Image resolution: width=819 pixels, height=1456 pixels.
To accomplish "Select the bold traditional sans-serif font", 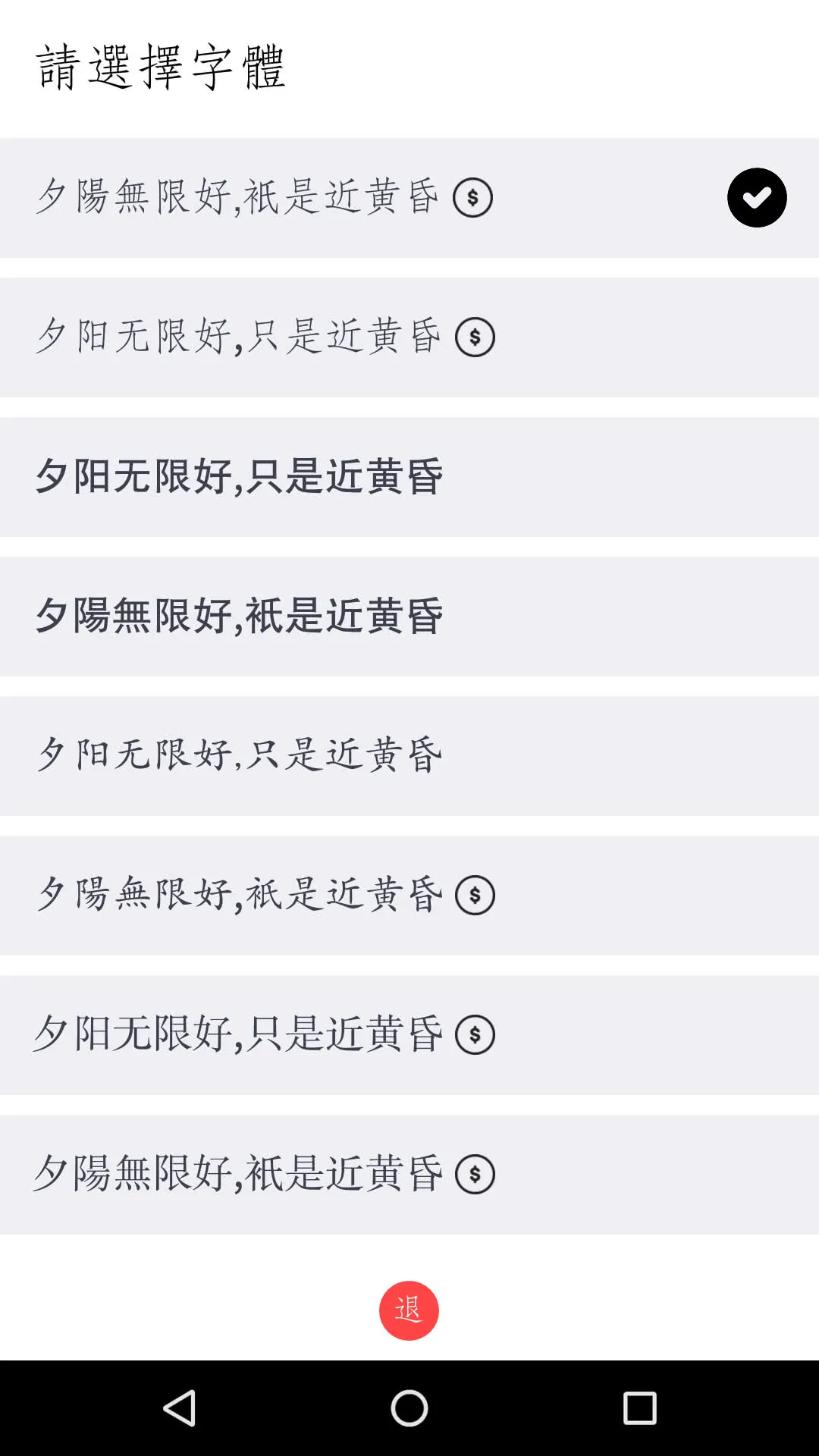I will pyautogui.click(x=409, y=617).
